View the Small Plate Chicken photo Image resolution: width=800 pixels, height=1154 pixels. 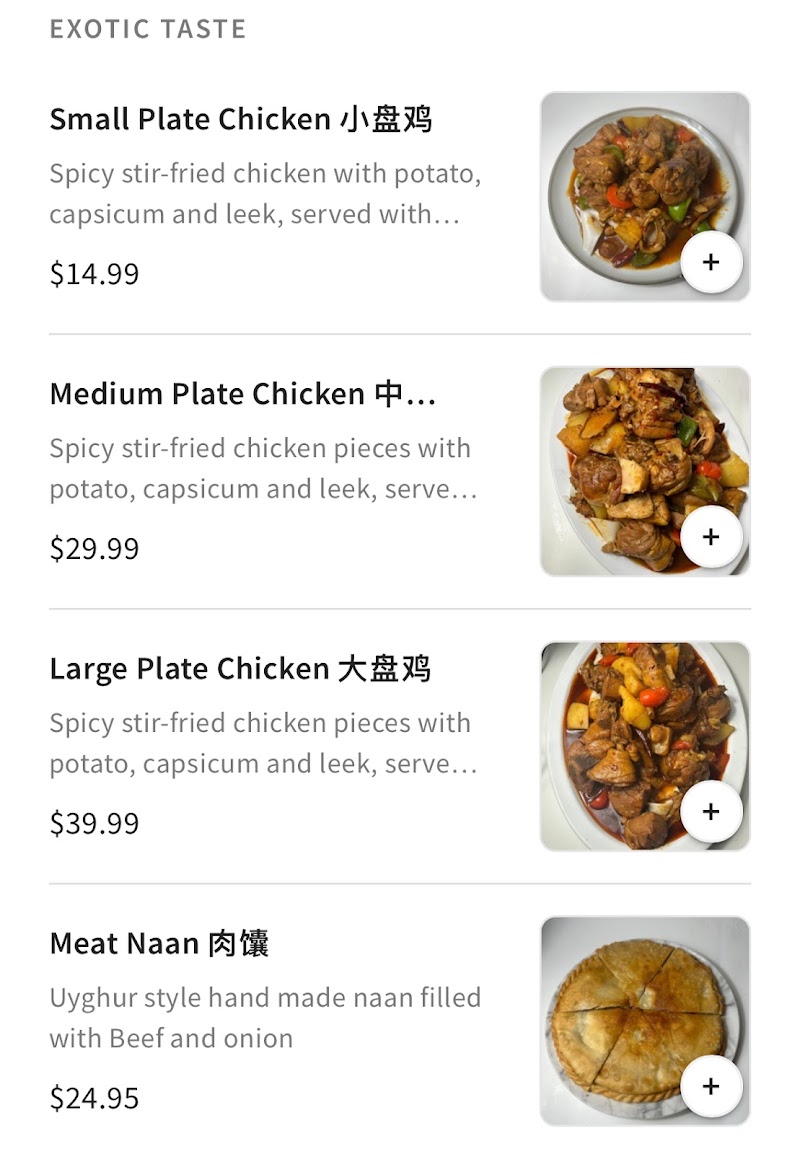click(644, 197)
